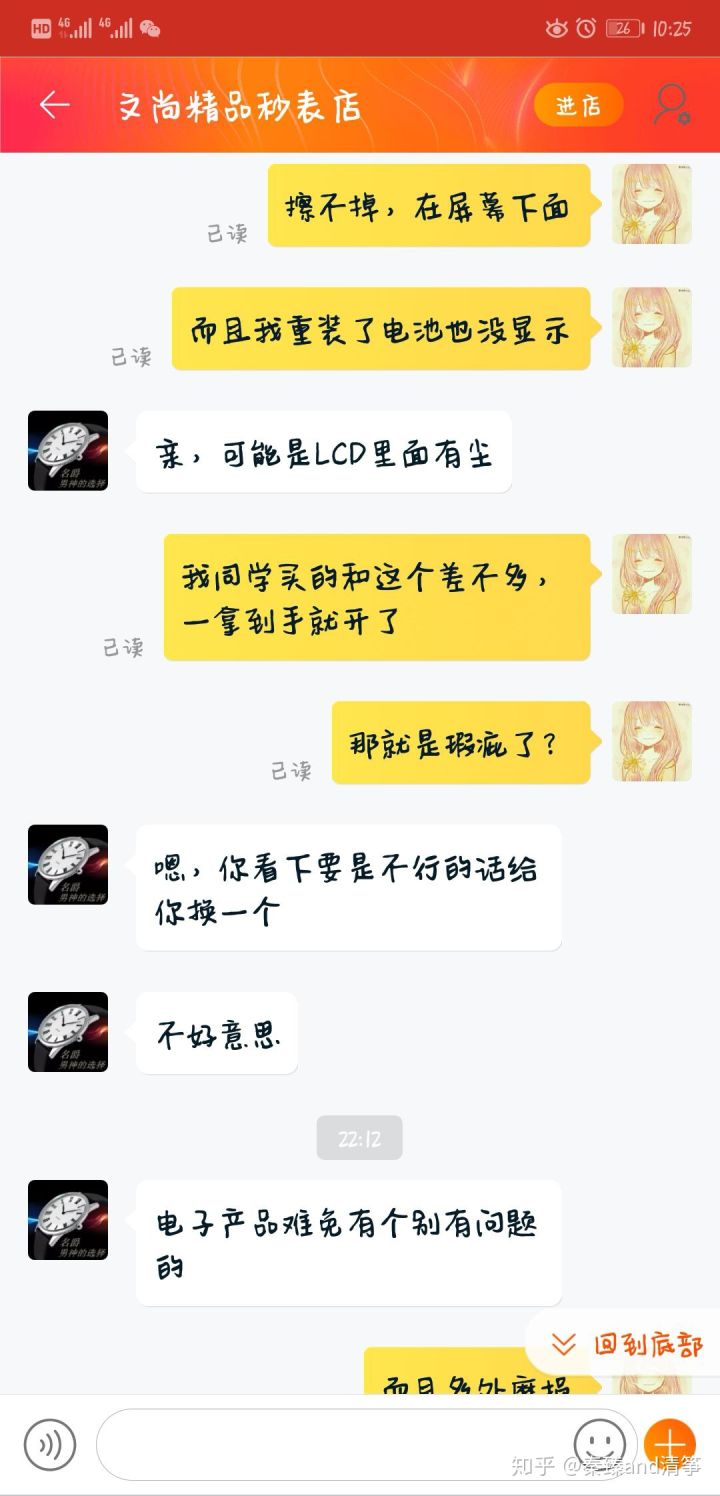Screen dimensions: 720x1496
Task: Tap the 进店 button to enter shop
Action: 578,105
